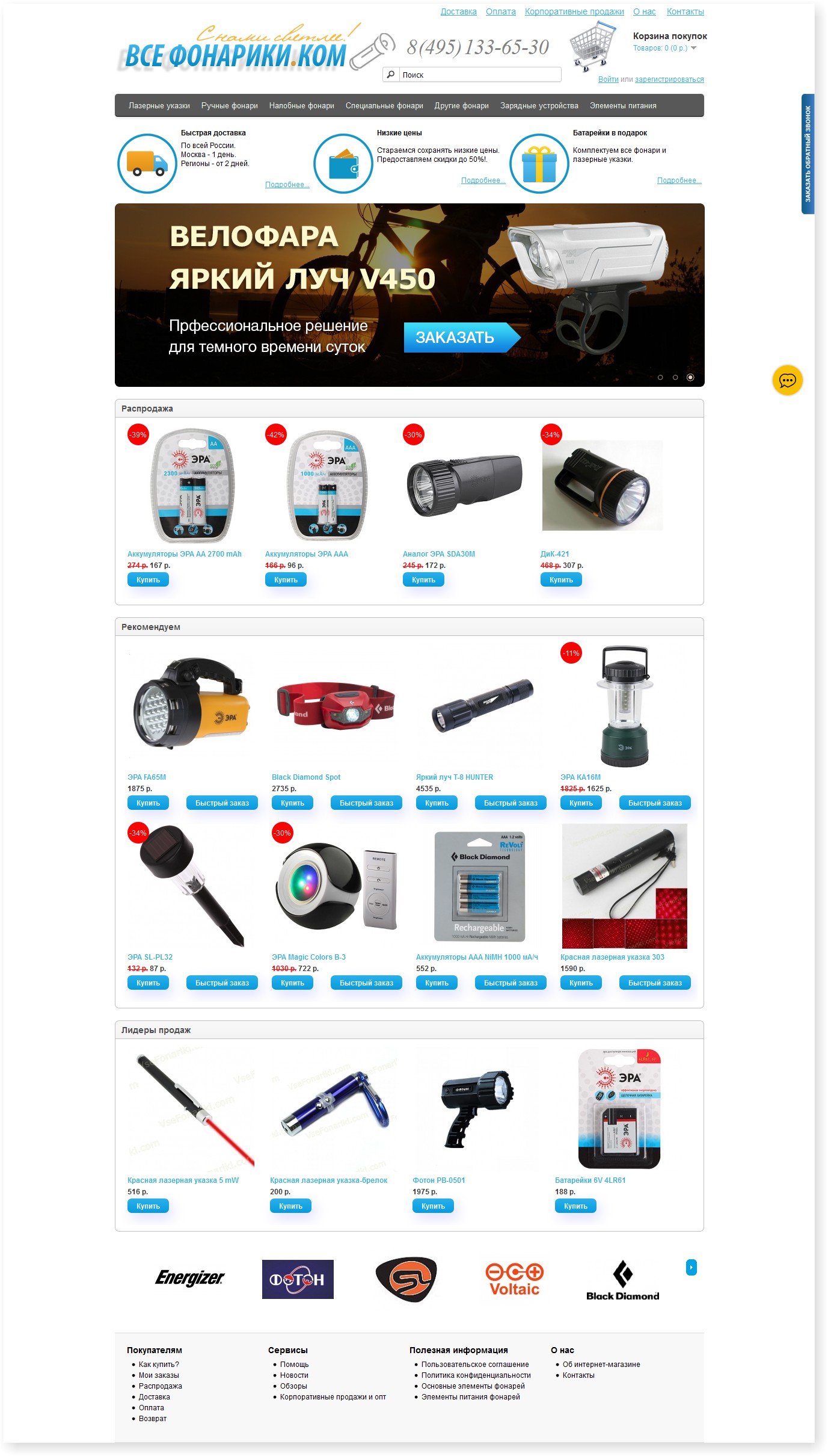
Task: Select Налобные фонари category
Action: (301, 106)
